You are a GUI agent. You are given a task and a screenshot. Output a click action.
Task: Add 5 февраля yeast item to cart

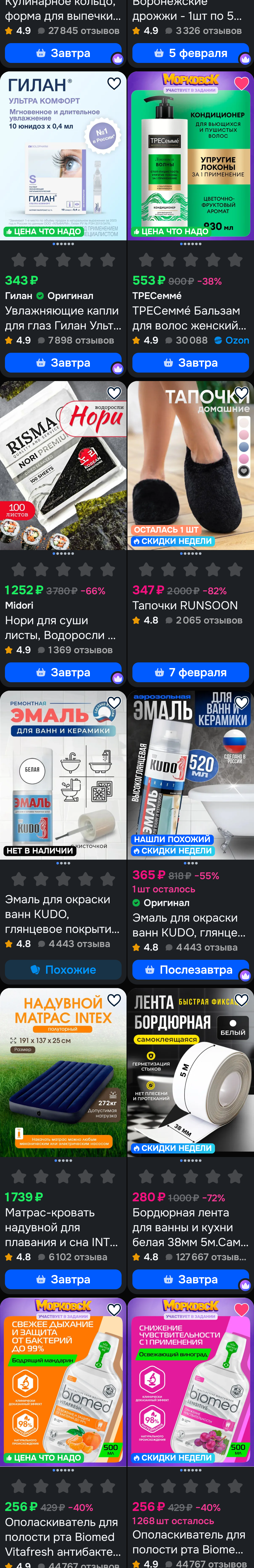tap(190, 53)
